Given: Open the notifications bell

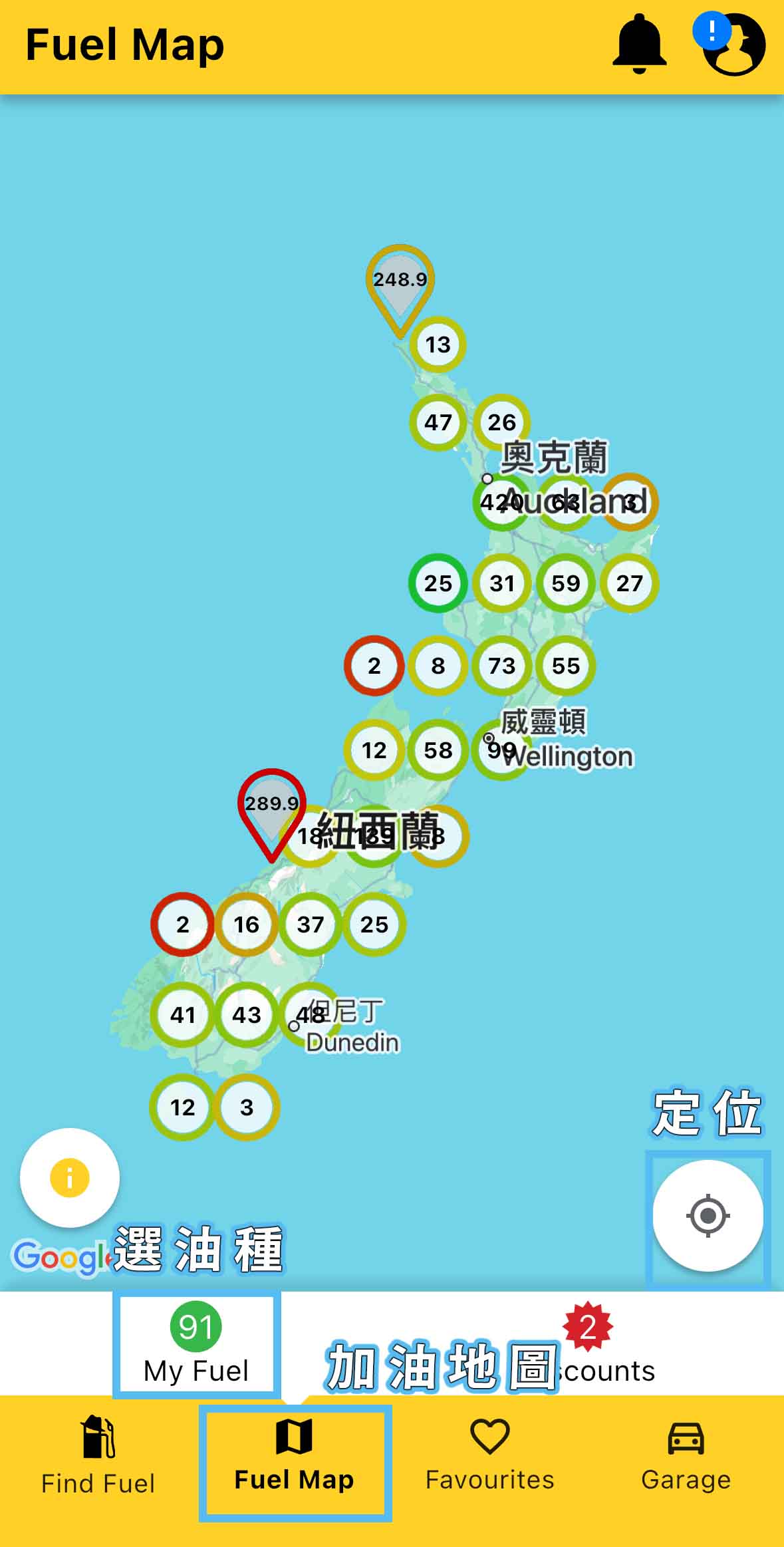Looking at the screenshot, I should click(x=639, y=44).
